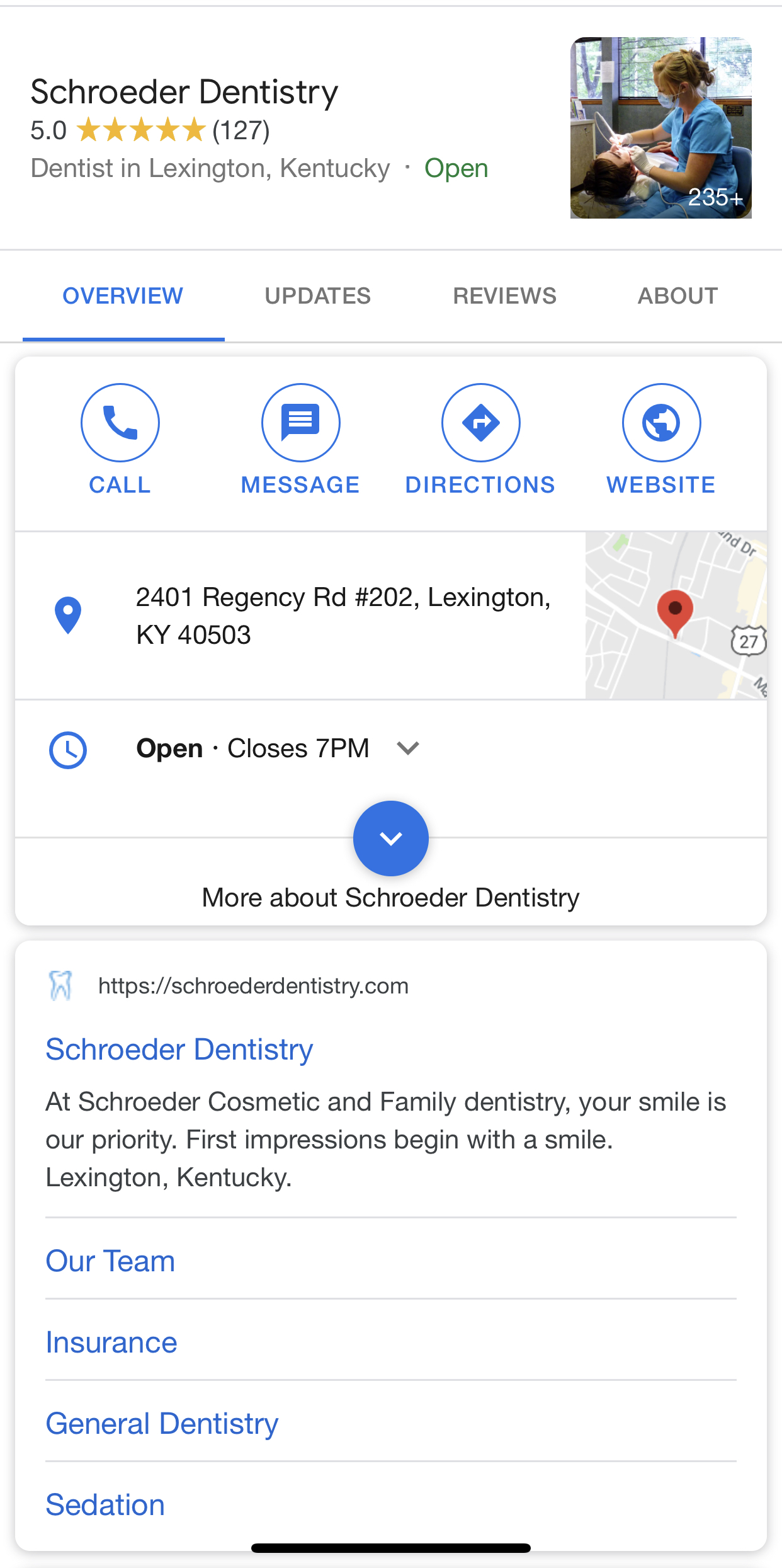View the Sedation page link
This screenshot has height=1568, width=782.
pos(105,1505)
